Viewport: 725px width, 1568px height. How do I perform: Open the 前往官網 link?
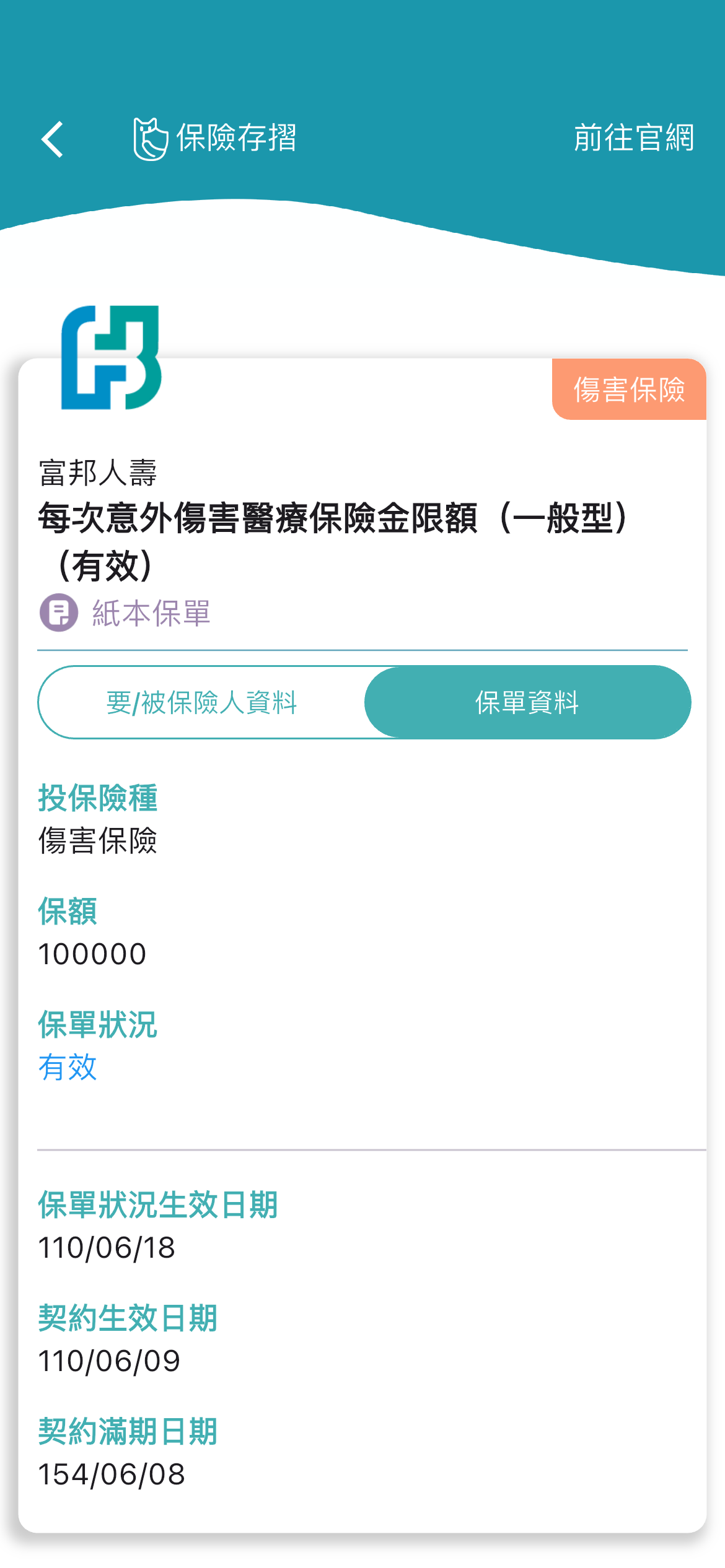[633, 137]
